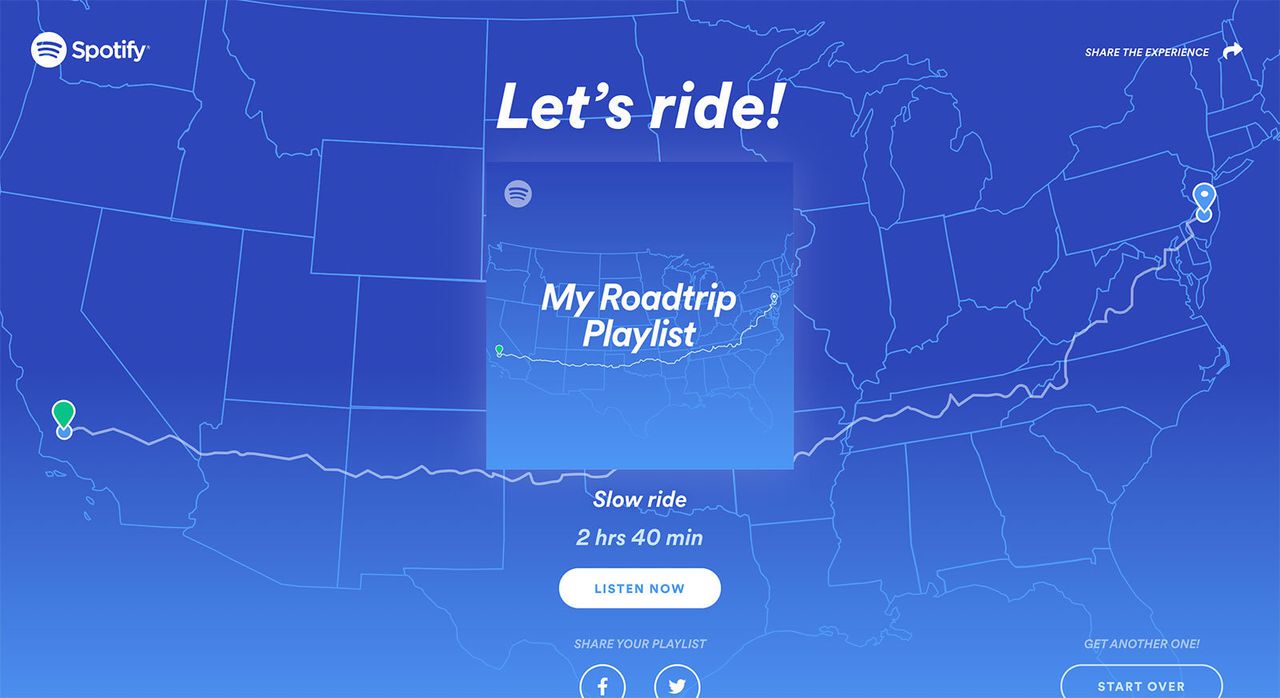This screenshot has width=1280, height=698.
Task: Open My Roadtrip Playlist cover
Action: tap(639, 315)
